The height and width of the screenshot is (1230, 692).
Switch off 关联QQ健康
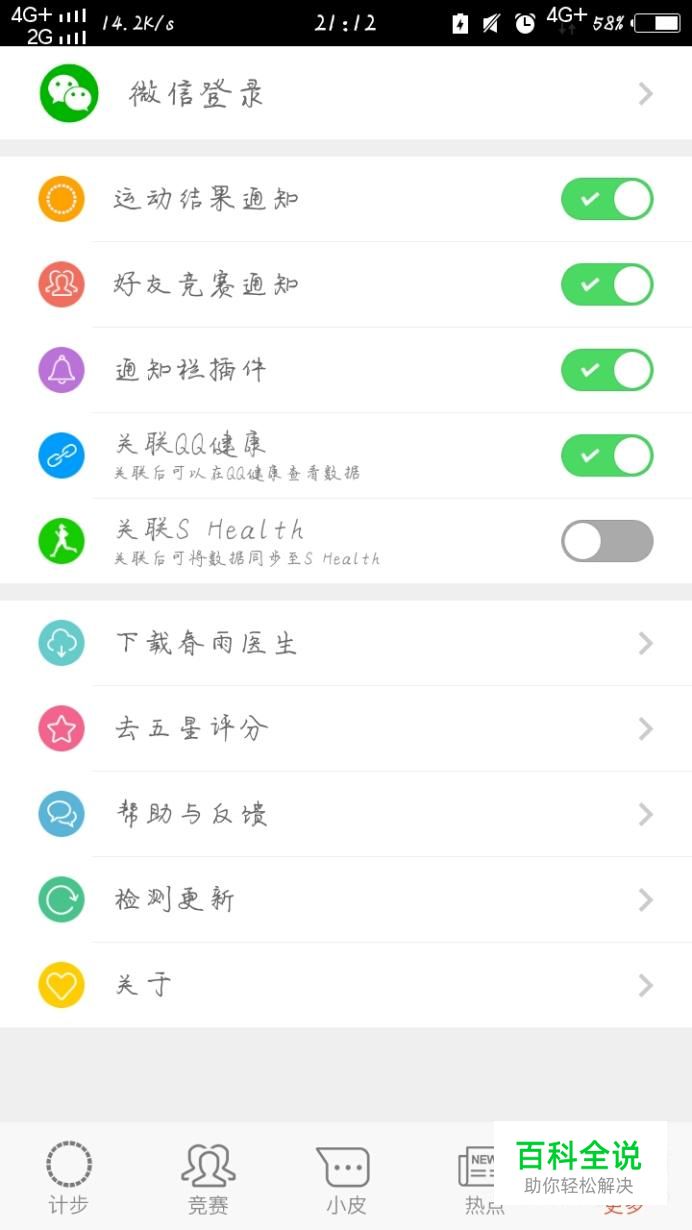point(606,456)
